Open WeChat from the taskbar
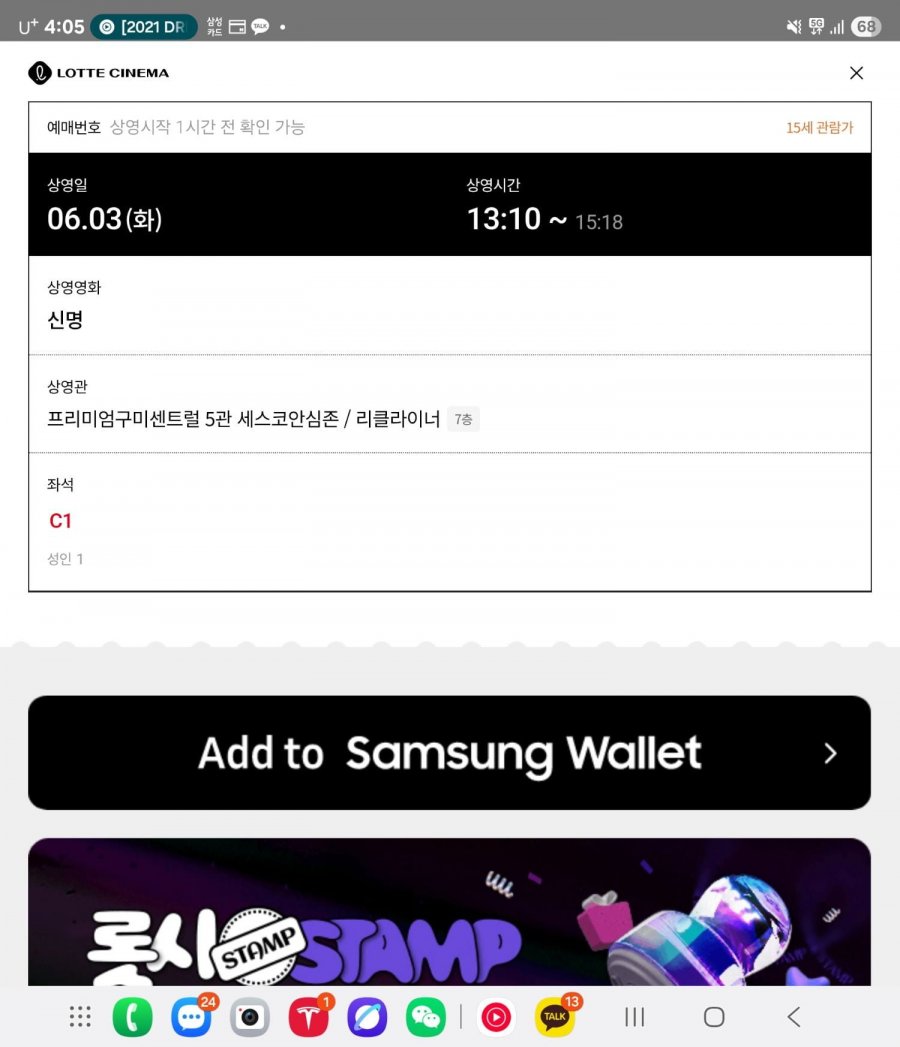The width and height of the screenshot is (900, 1047). point(426,1017)
